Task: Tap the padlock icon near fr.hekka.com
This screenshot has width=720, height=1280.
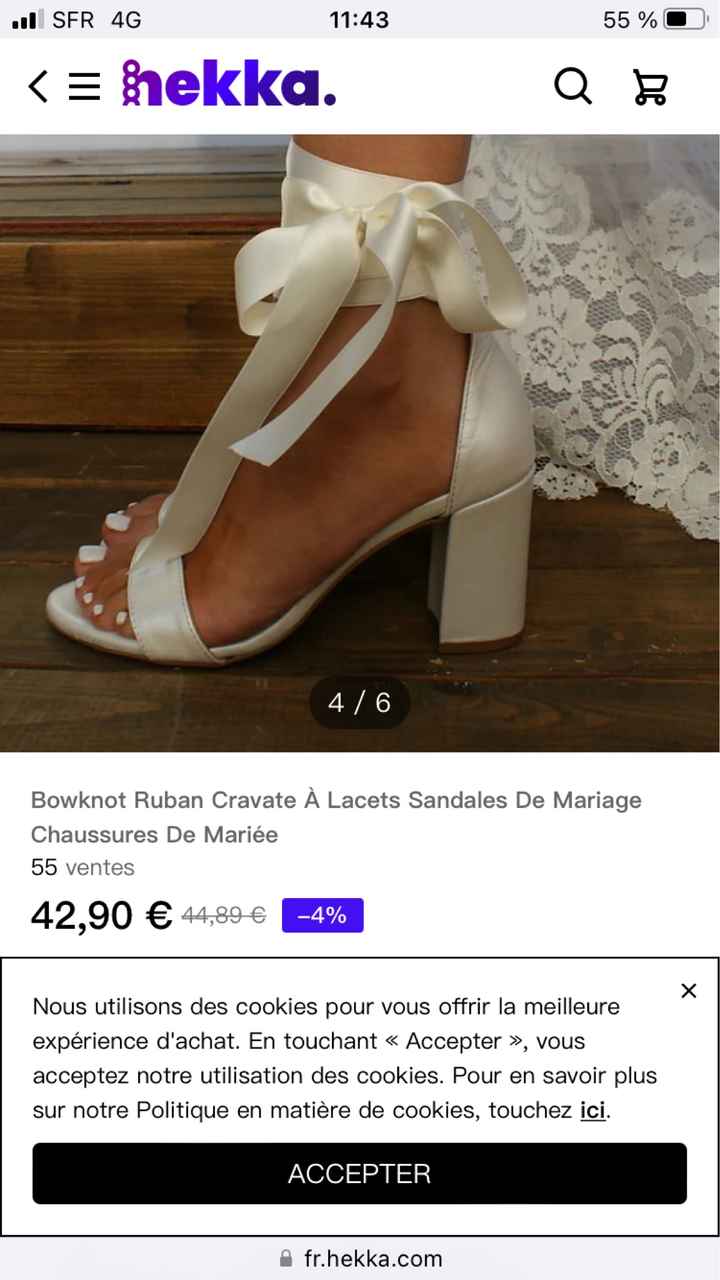Action: (x=285, y=1259)
